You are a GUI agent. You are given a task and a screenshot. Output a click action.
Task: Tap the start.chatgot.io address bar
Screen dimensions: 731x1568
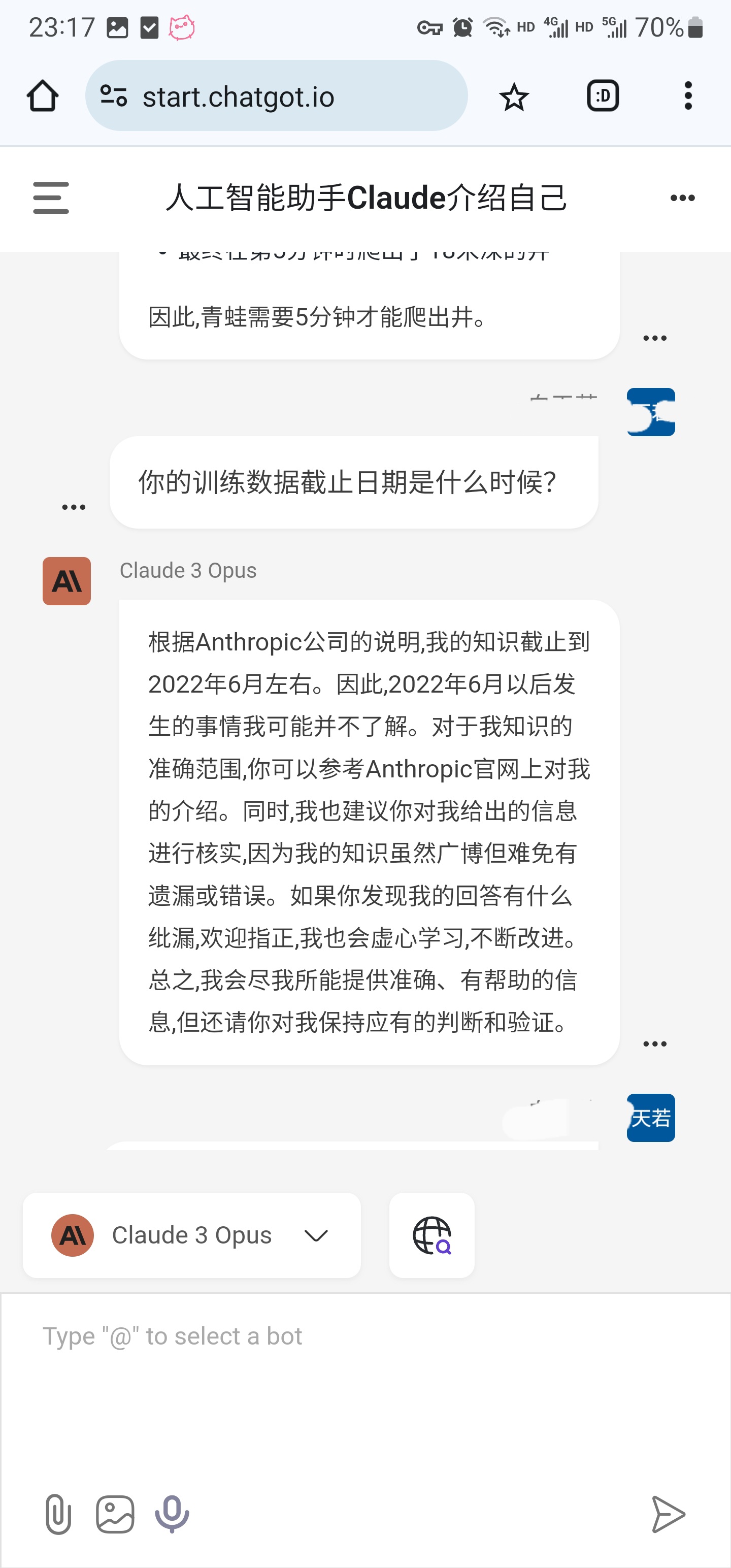276,95
